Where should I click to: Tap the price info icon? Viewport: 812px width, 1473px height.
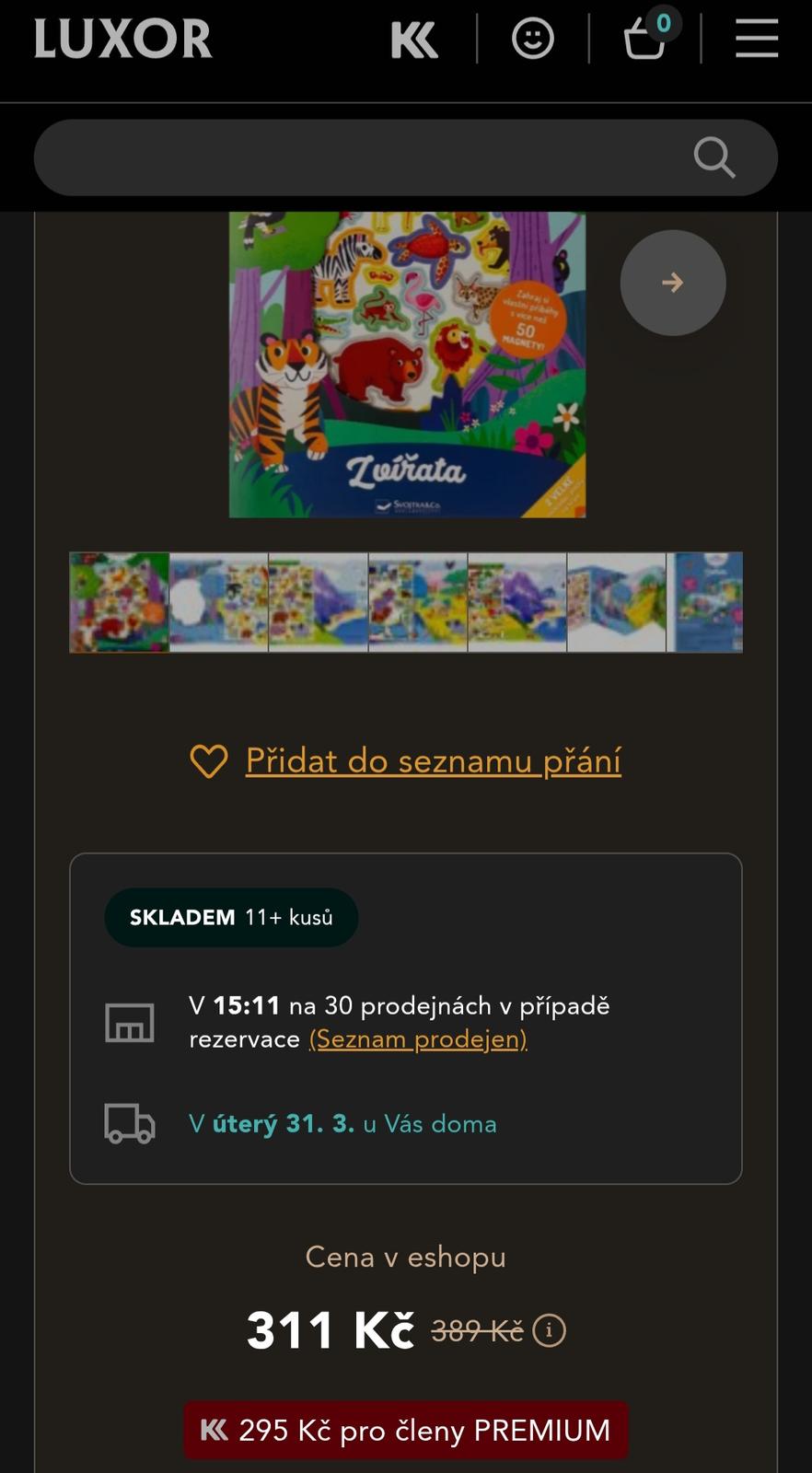pos(550,1330)
